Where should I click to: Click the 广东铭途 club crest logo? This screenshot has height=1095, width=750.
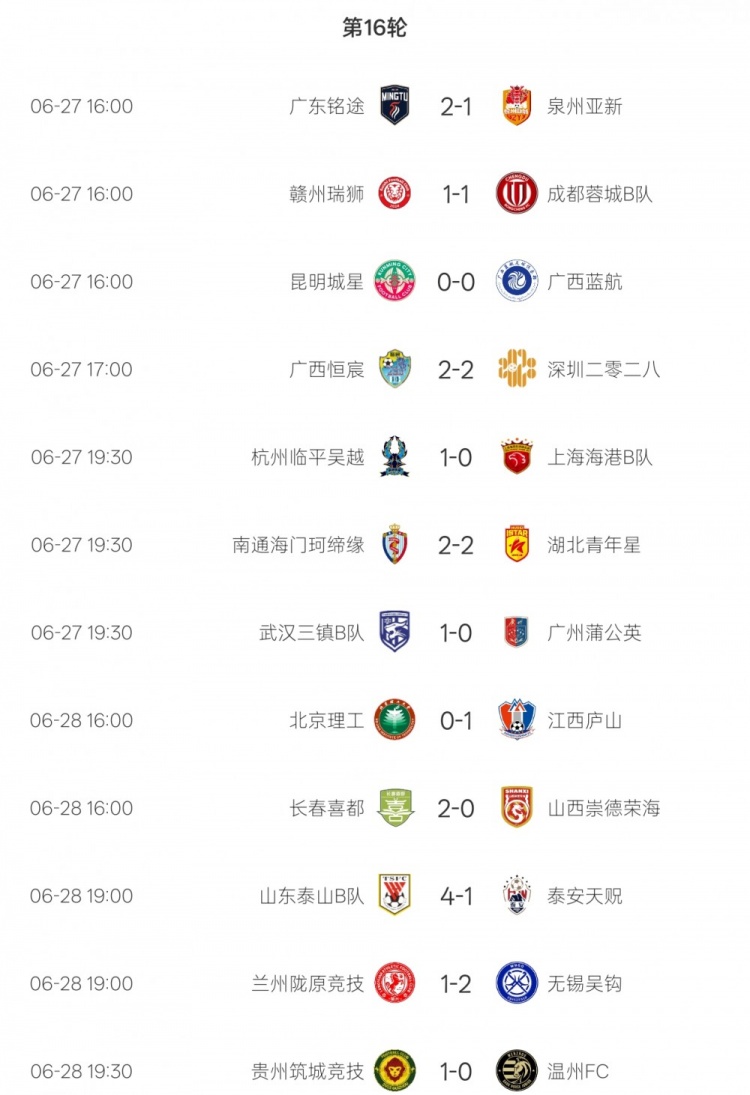[394, 103]
